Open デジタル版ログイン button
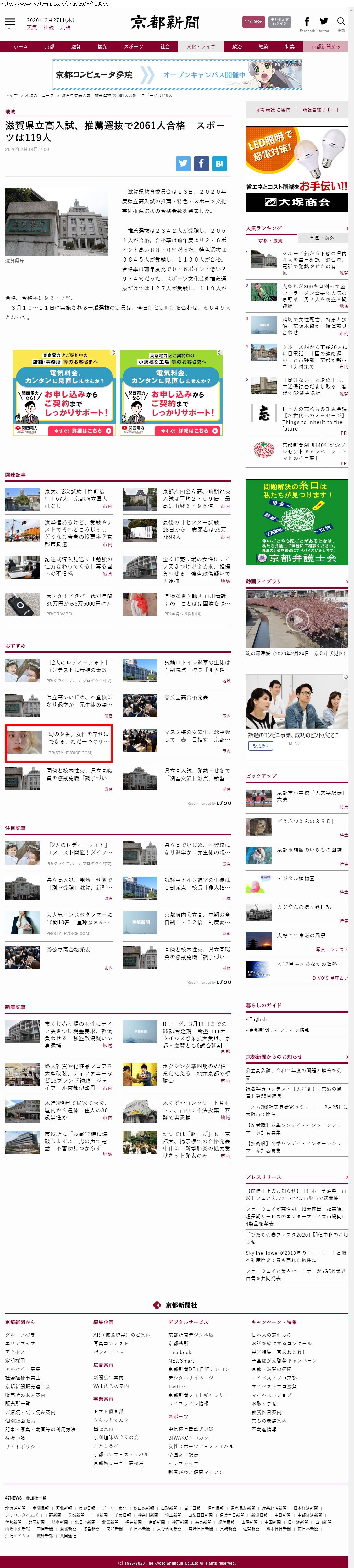 [x=280, y=22]
